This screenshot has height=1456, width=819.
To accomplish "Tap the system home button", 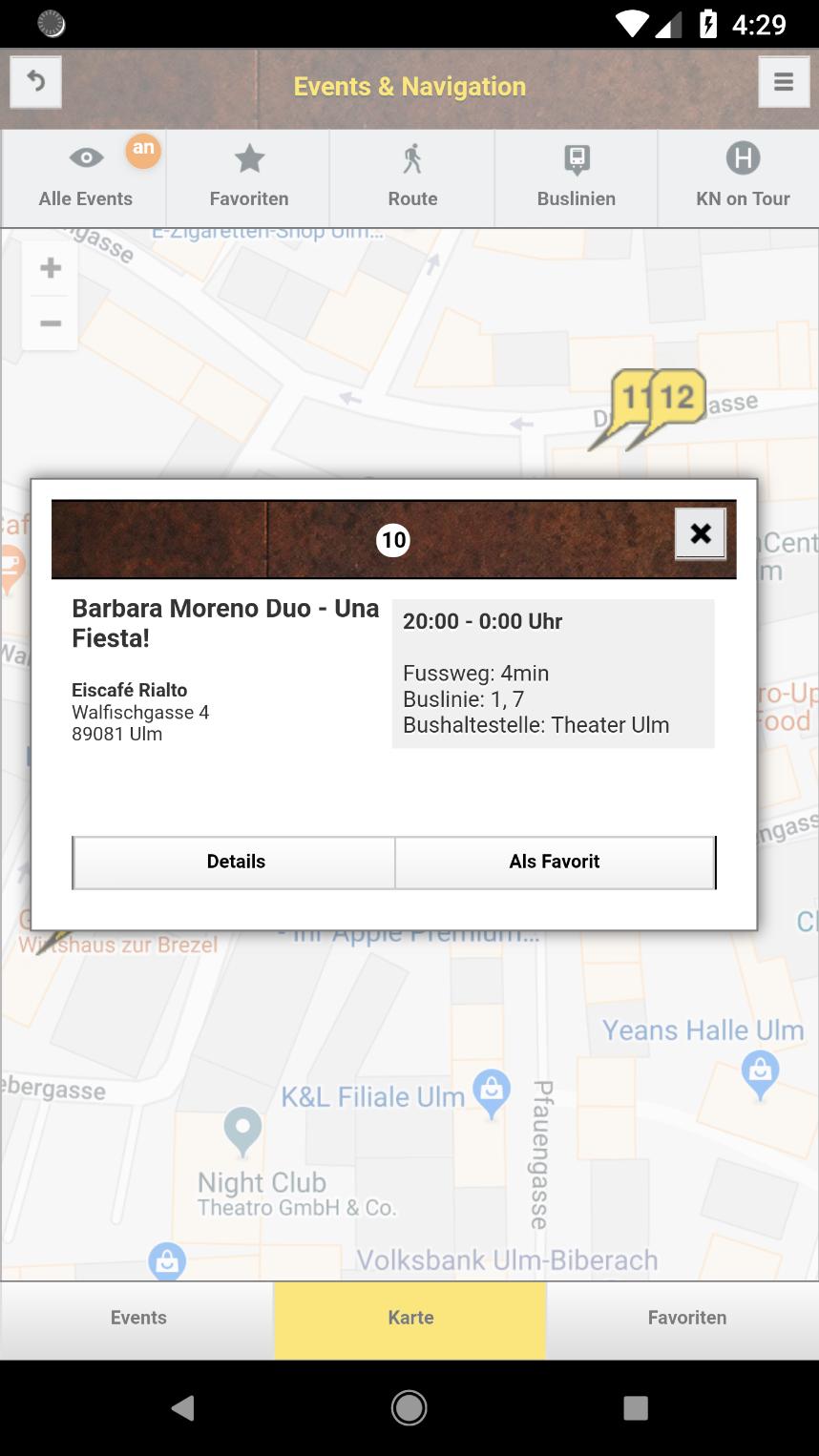I will pos(409,1407).
